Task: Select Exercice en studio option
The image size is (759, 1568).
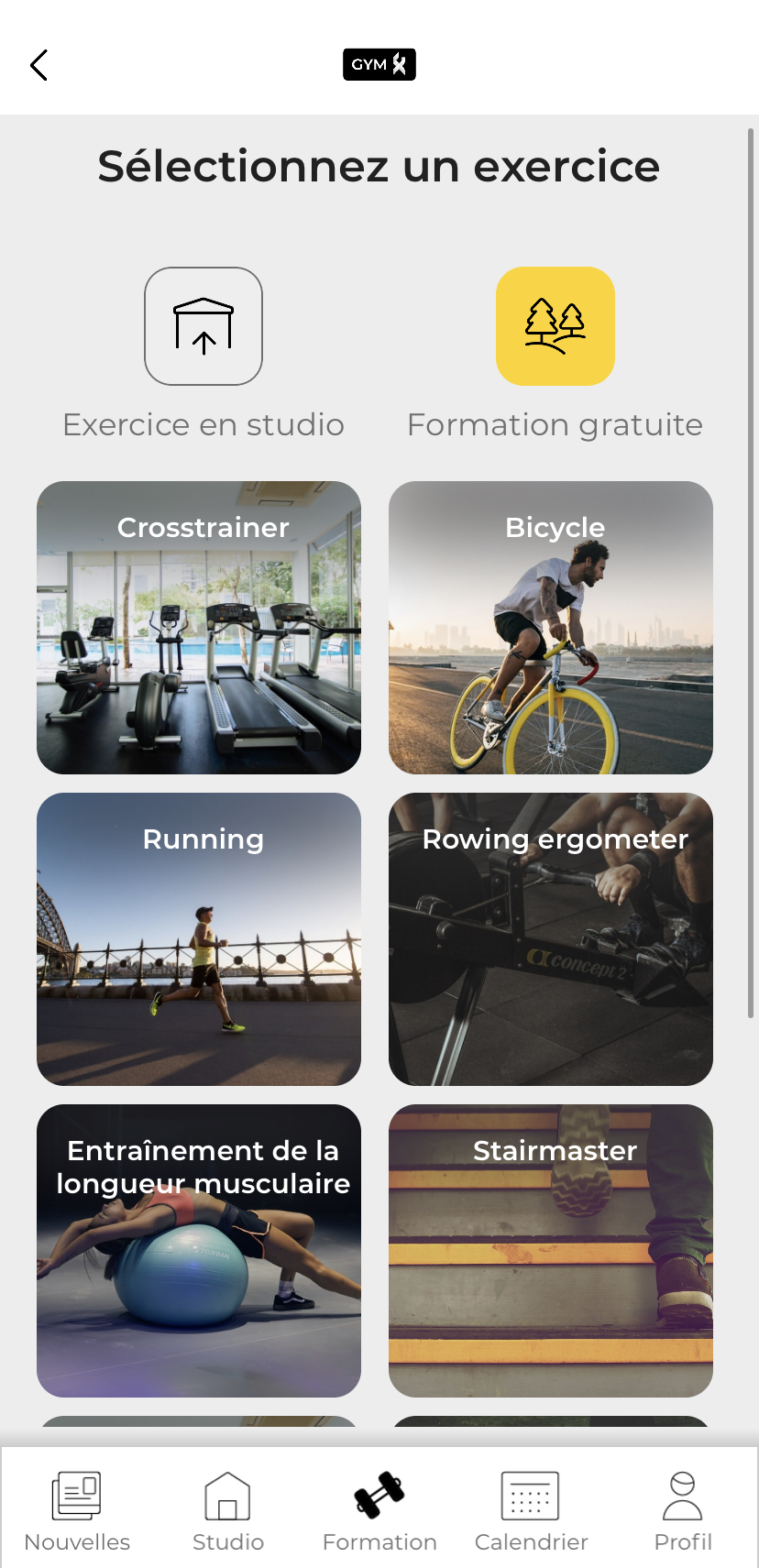Action: (x=203, y=327)
